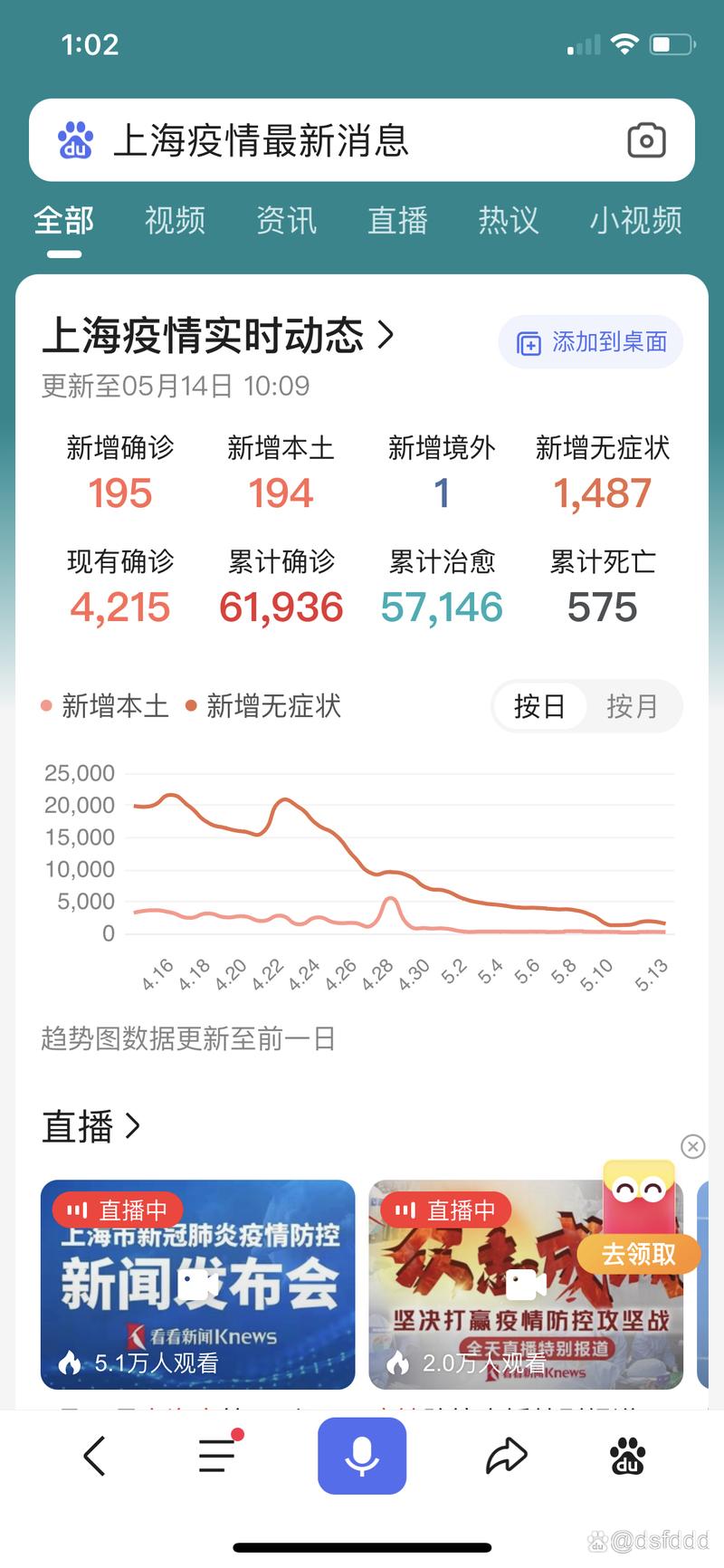Start voice search with the microphone
Image resolution: width=724 pixels, height=1568 pixels.
point(362,1456)
